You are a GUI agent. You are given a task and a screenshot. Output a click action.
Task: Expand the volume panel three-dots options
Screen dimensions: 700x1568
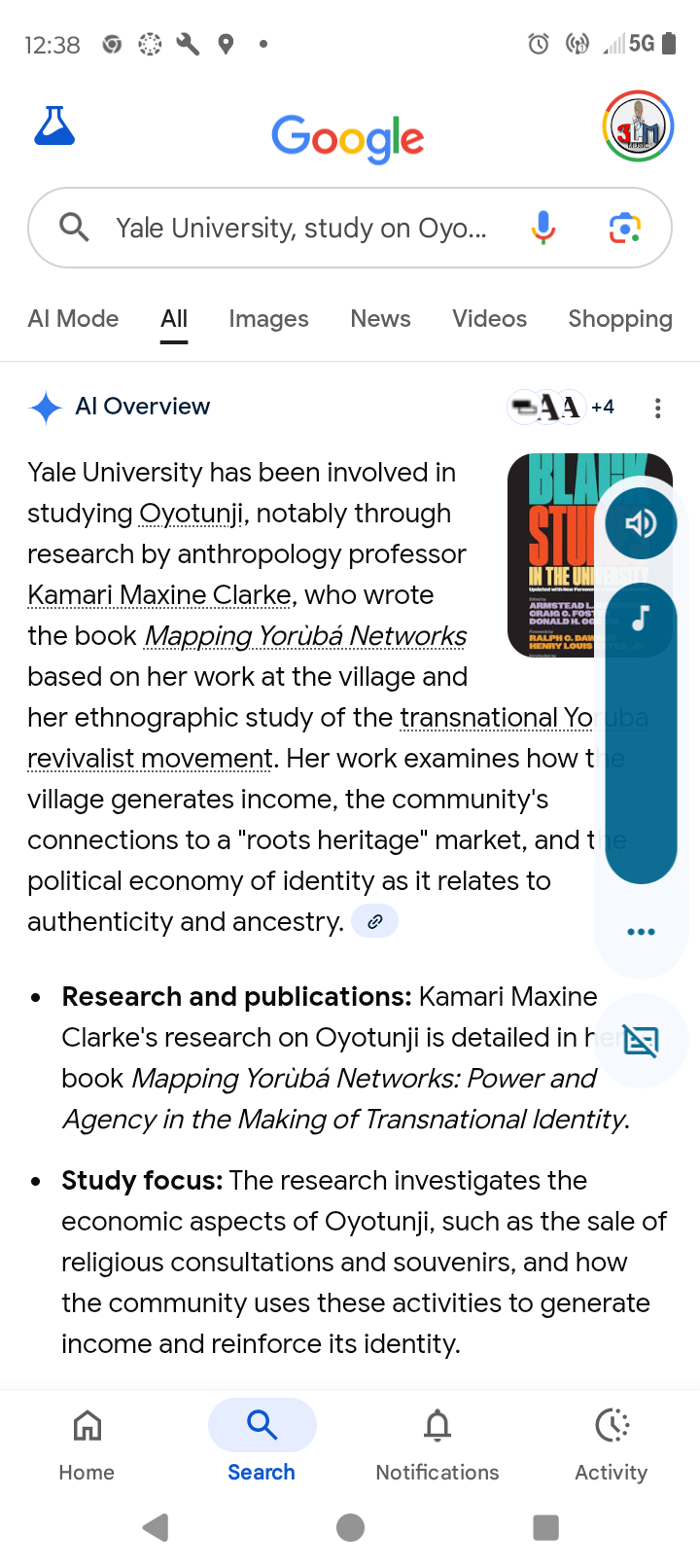(x=641, y=932)
